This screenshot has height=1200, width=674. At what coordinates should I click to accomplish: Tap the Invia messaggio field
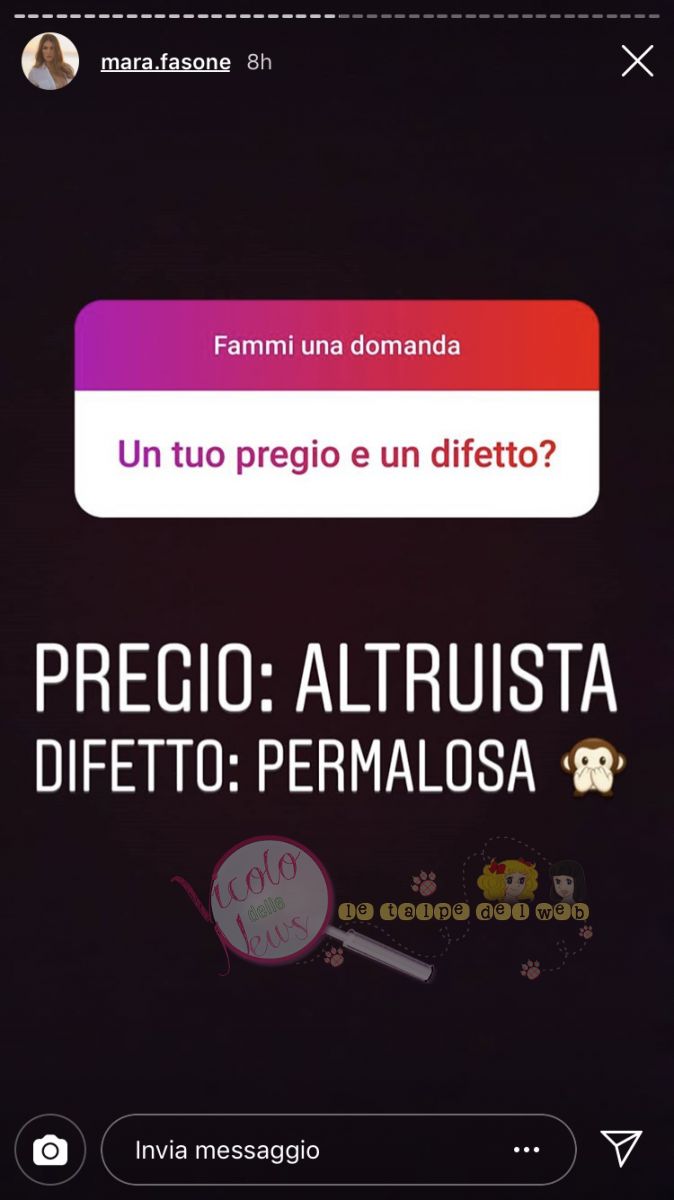tap(300, 1150)
